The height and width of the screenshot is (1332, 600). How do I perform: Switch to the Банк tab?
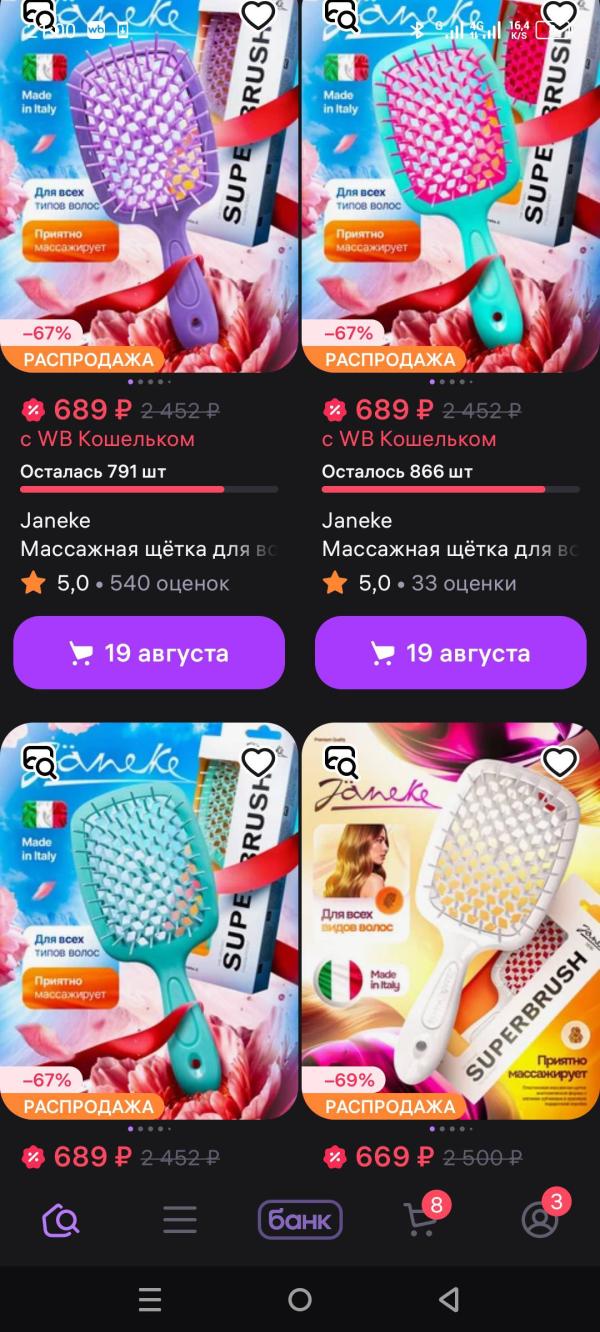point(300,1219)
